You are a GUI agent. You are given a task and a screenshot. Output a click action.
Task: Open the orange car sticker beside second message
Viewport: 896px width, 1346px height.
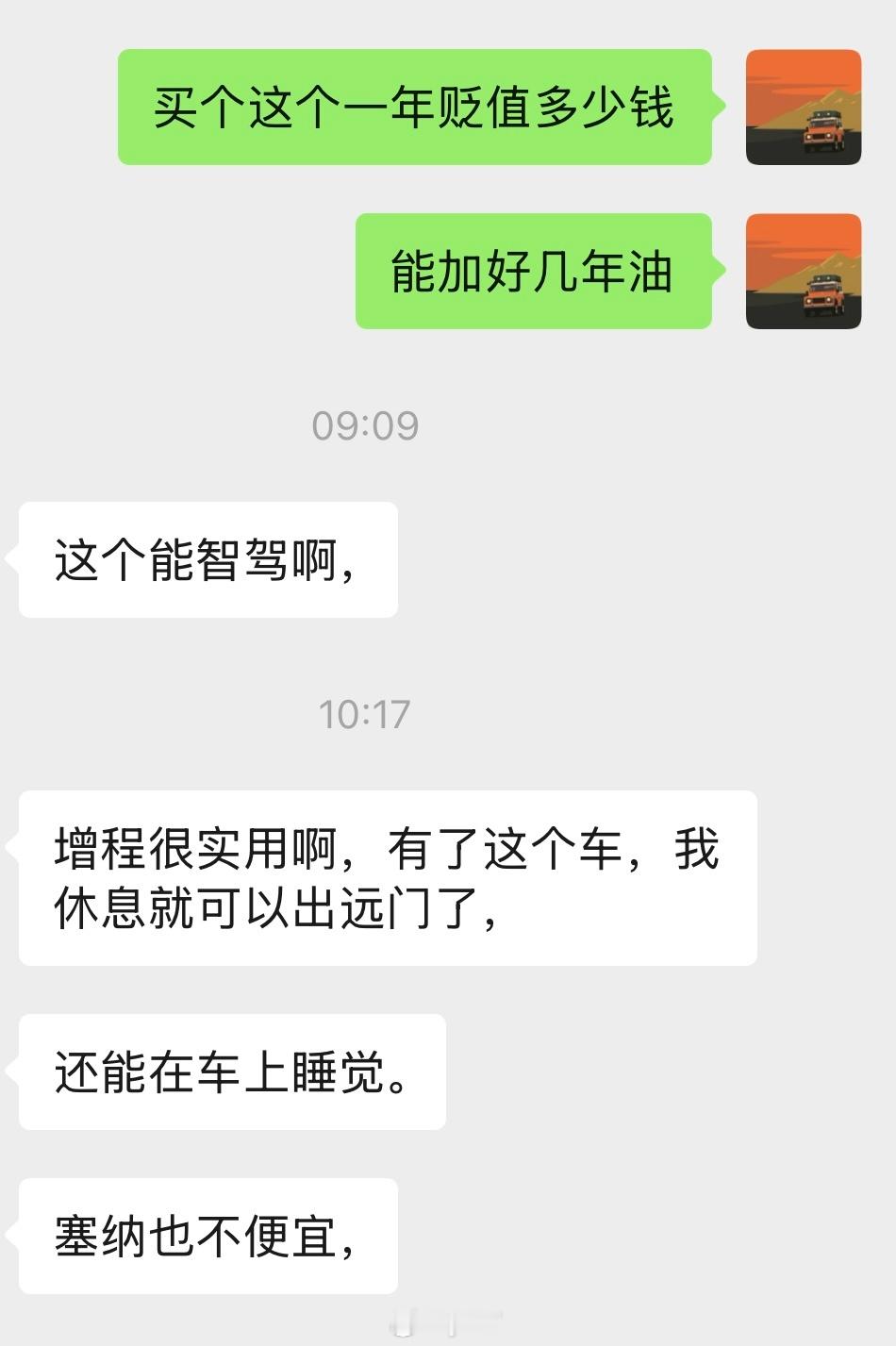tap(803, 273)
